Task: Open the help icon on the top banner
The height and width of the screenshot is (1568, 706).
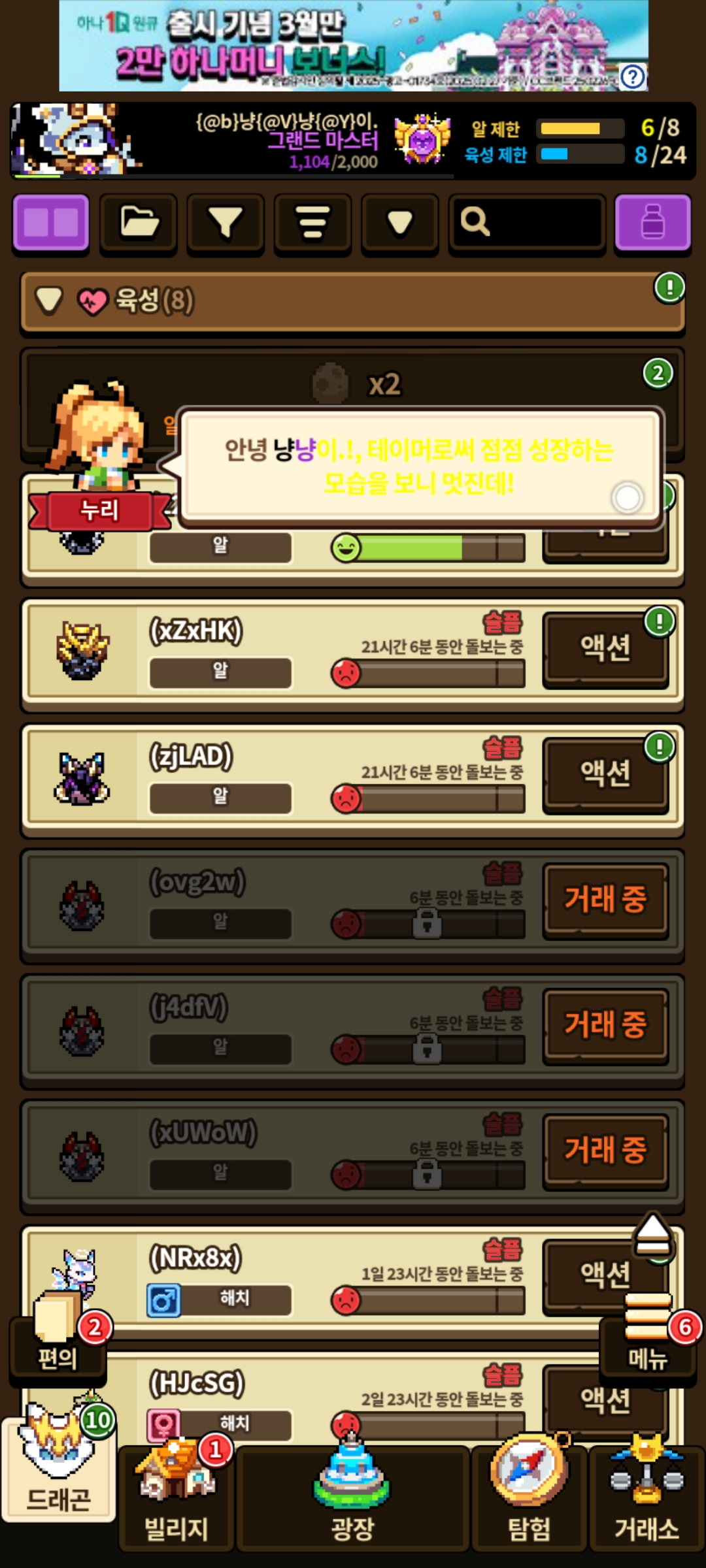Action: [x=632, y=77]
